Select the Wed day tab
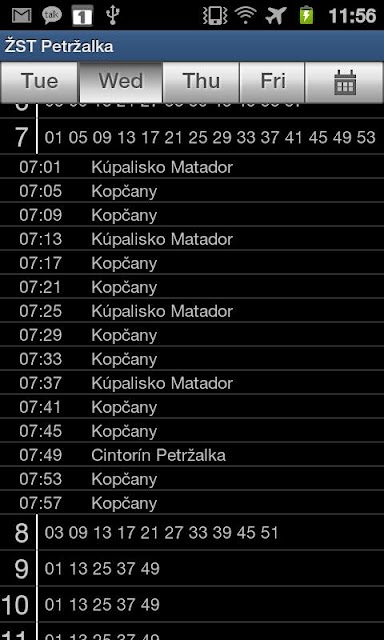Viewport: 384px width, 640px height. (x=121, y=82)
